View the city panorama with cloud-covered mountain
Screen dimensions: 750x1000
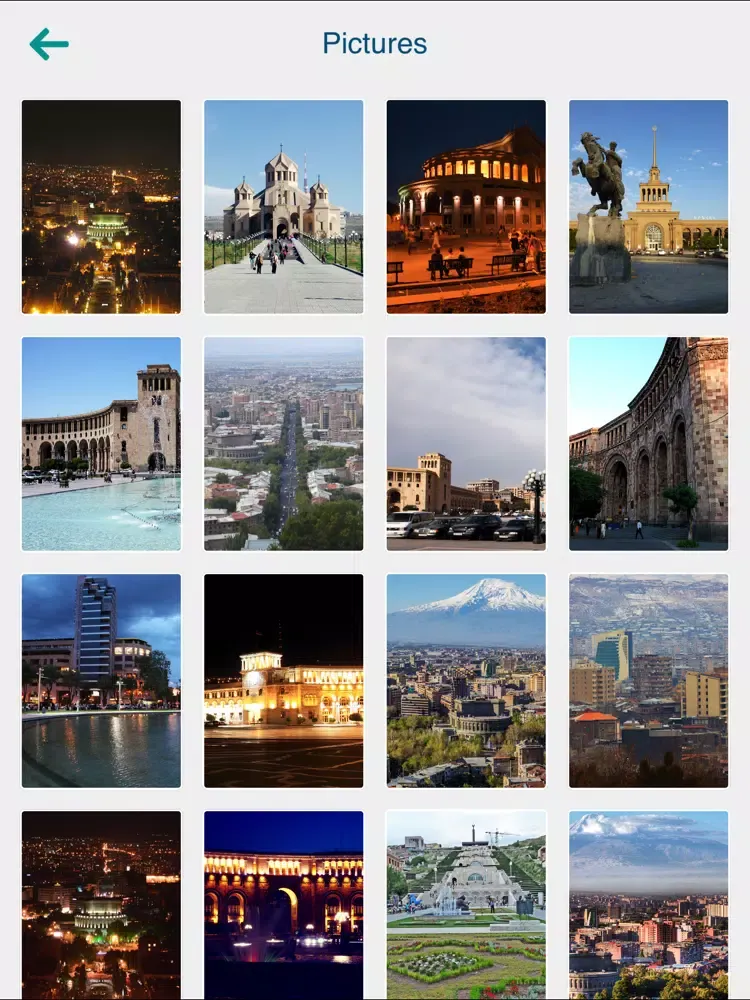[648, 903]
